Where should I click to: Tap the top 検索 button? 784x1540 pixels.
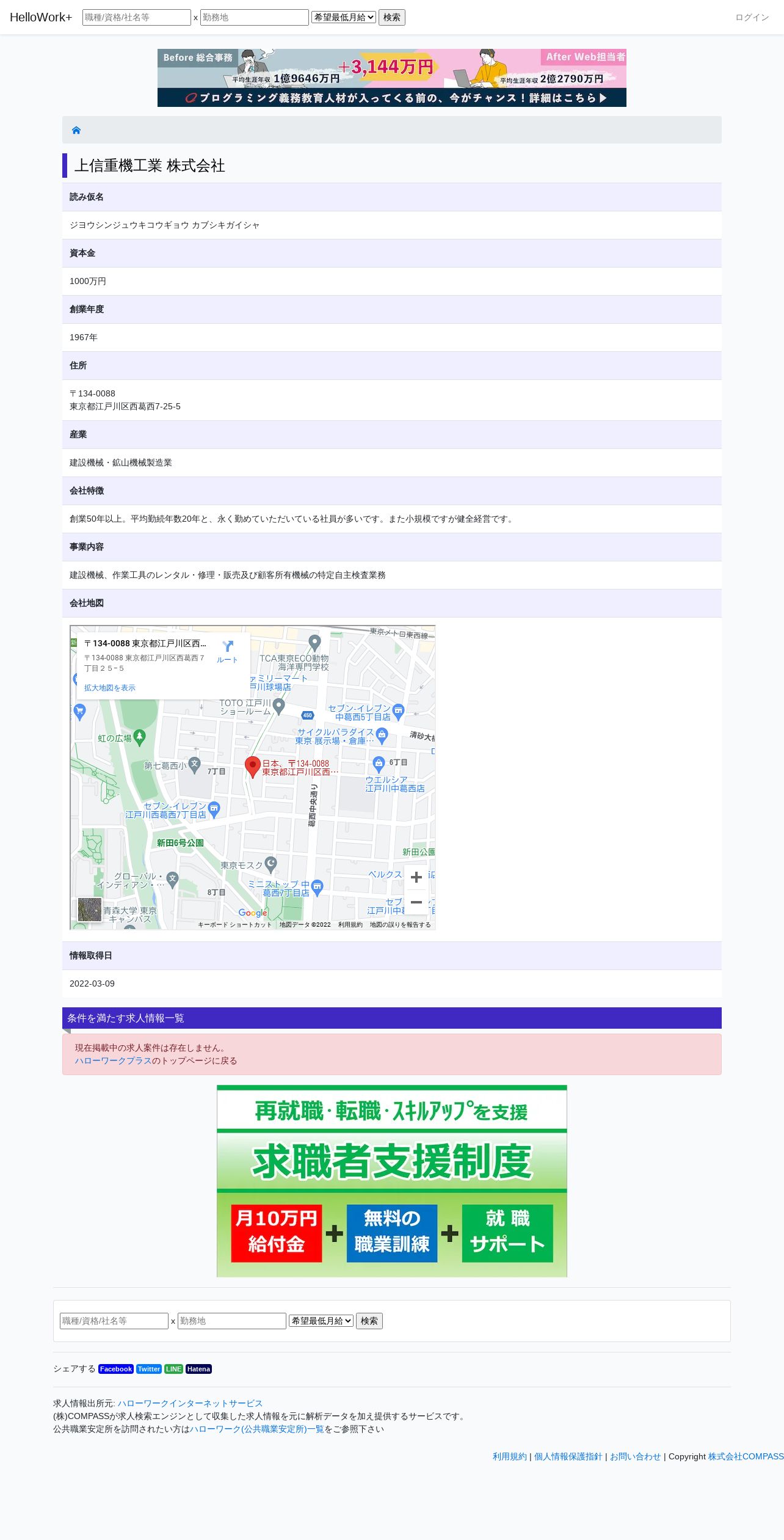coord(392,17)
